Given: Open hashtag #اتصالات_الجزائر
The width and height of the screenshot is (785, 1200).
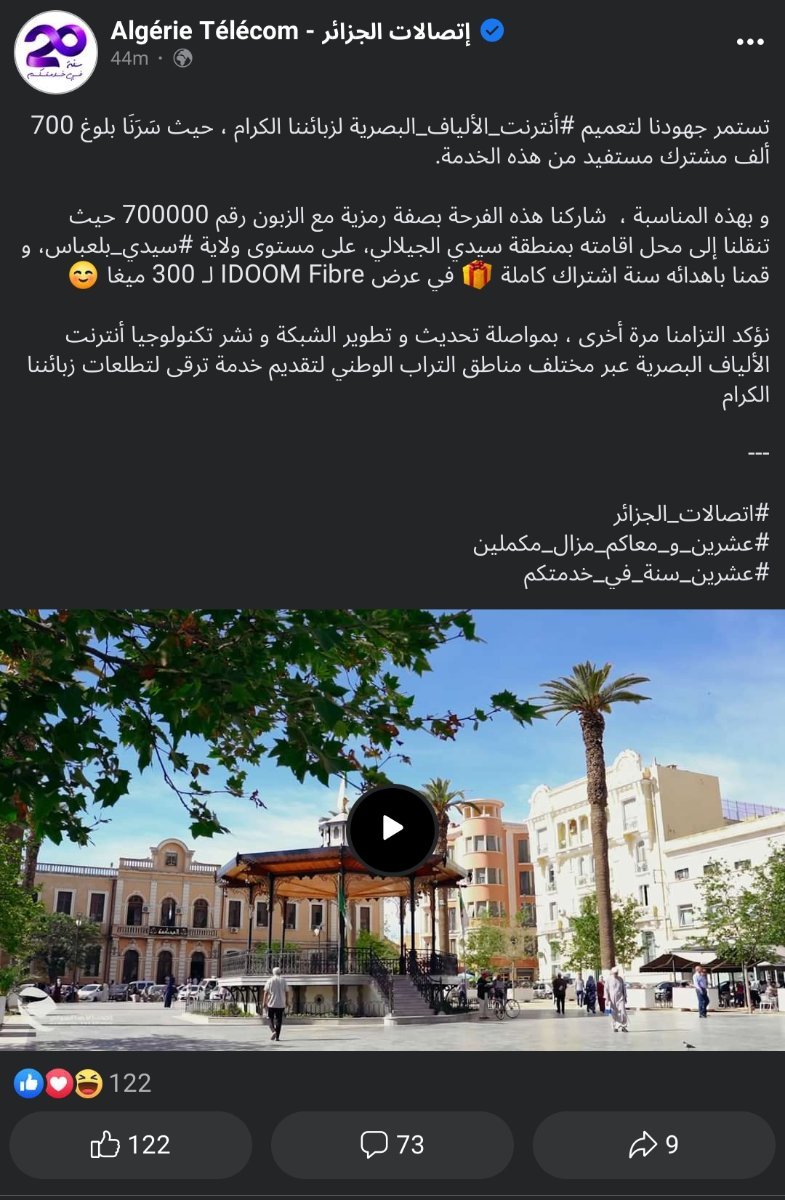Looking at the screenshot, I should (690, 515).
